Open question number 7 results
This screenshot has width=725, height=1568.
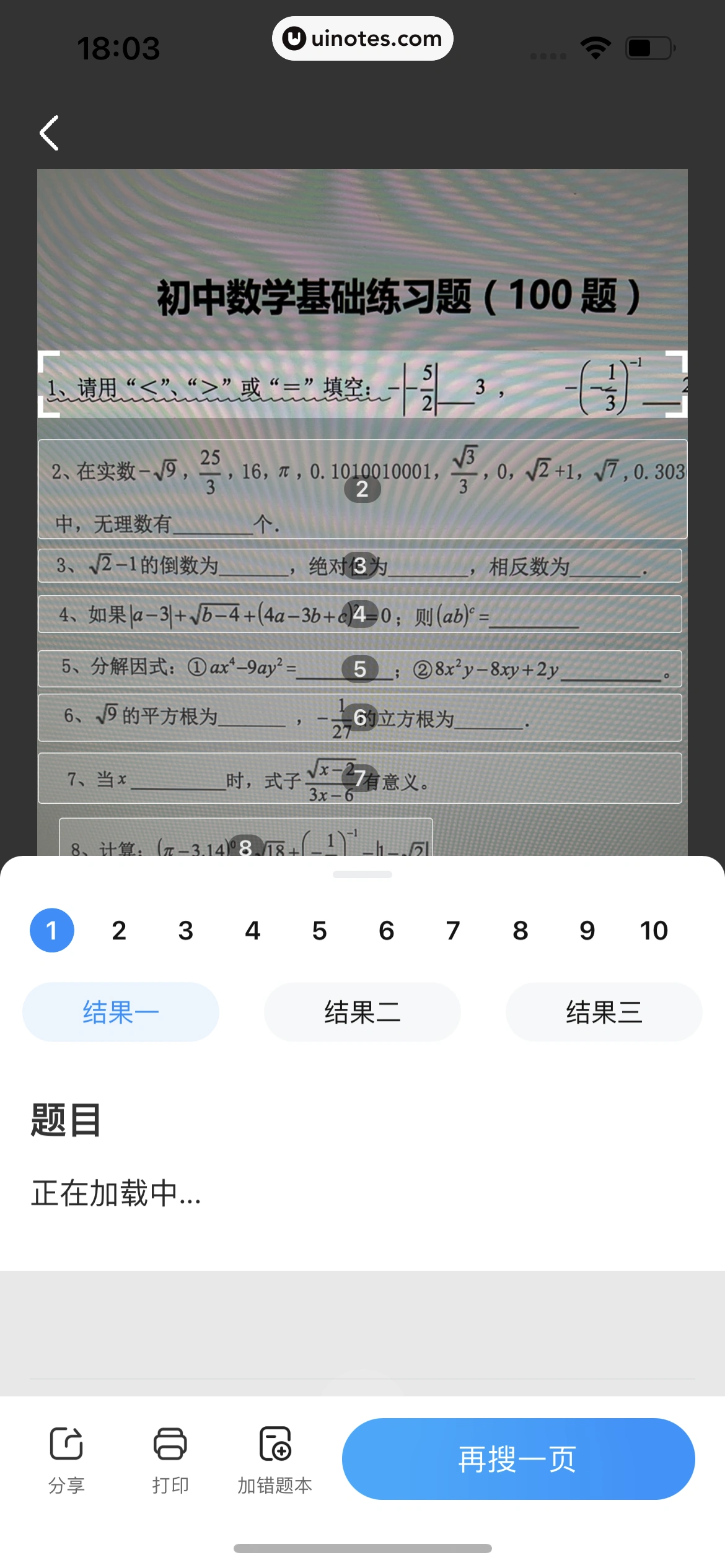coord(453,931)
